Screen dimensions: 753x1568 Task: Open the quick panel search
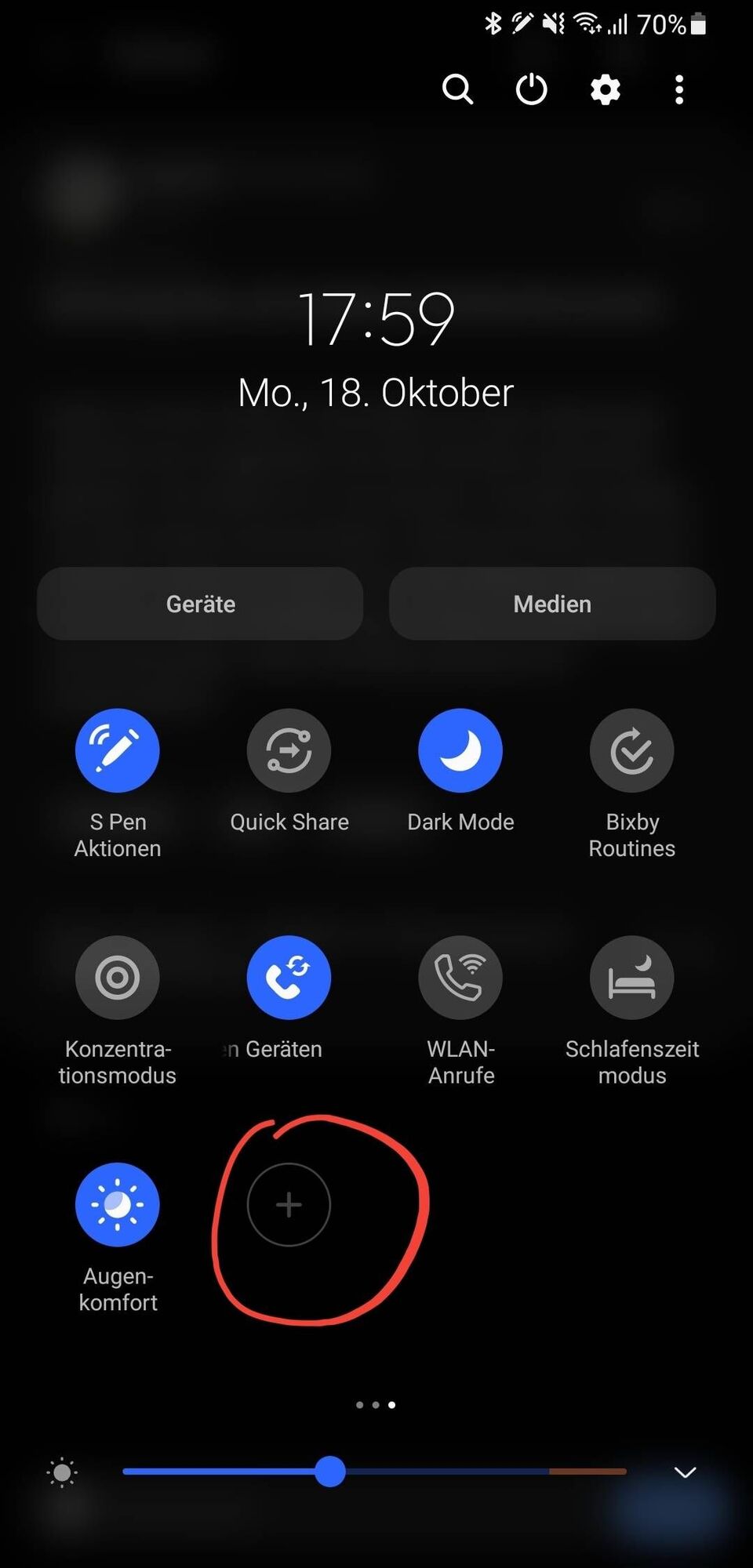click(x=457, y=89)
